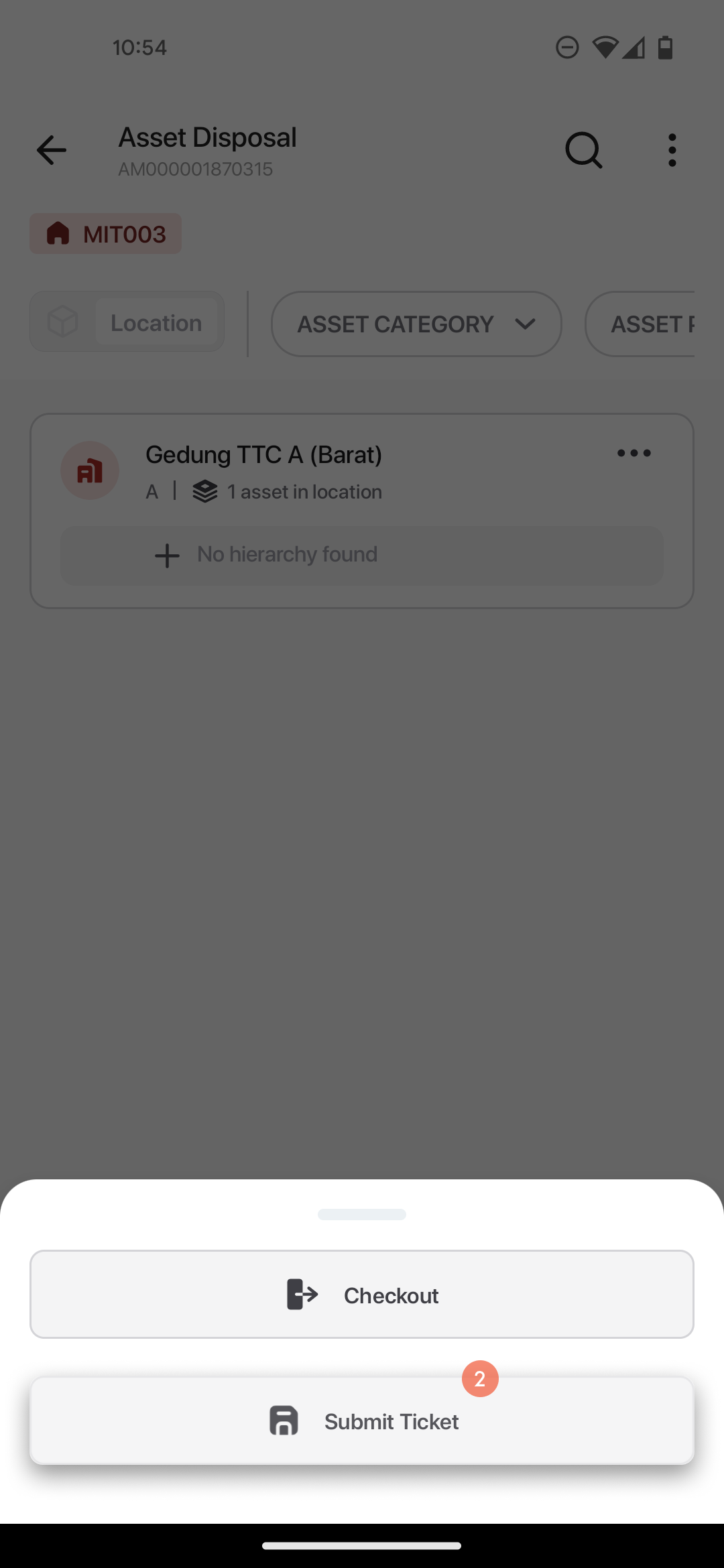Screen dimensions: 724x1568
Task: Open the search icon
Action: (583, 150)
